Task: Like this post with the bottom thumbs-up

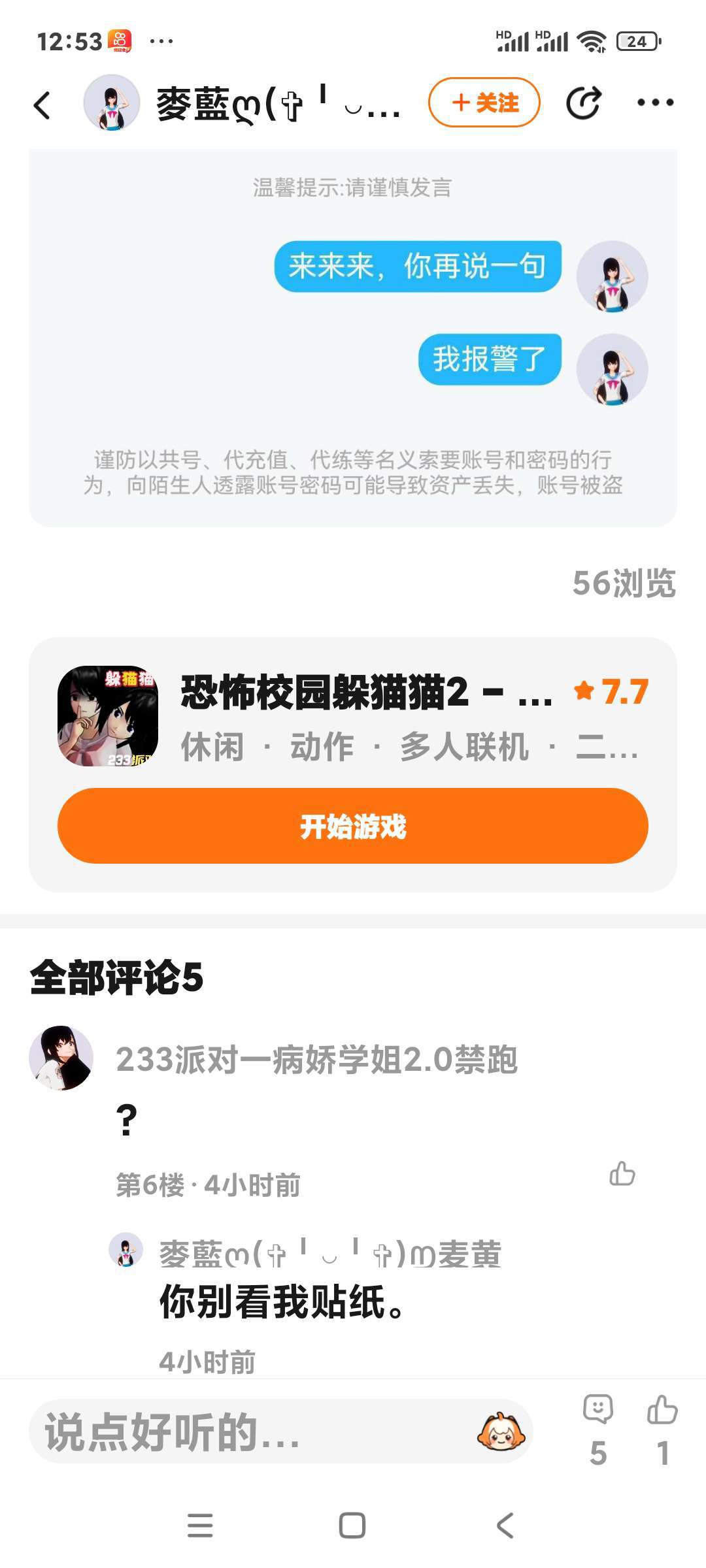Action: pos(662,1429)
